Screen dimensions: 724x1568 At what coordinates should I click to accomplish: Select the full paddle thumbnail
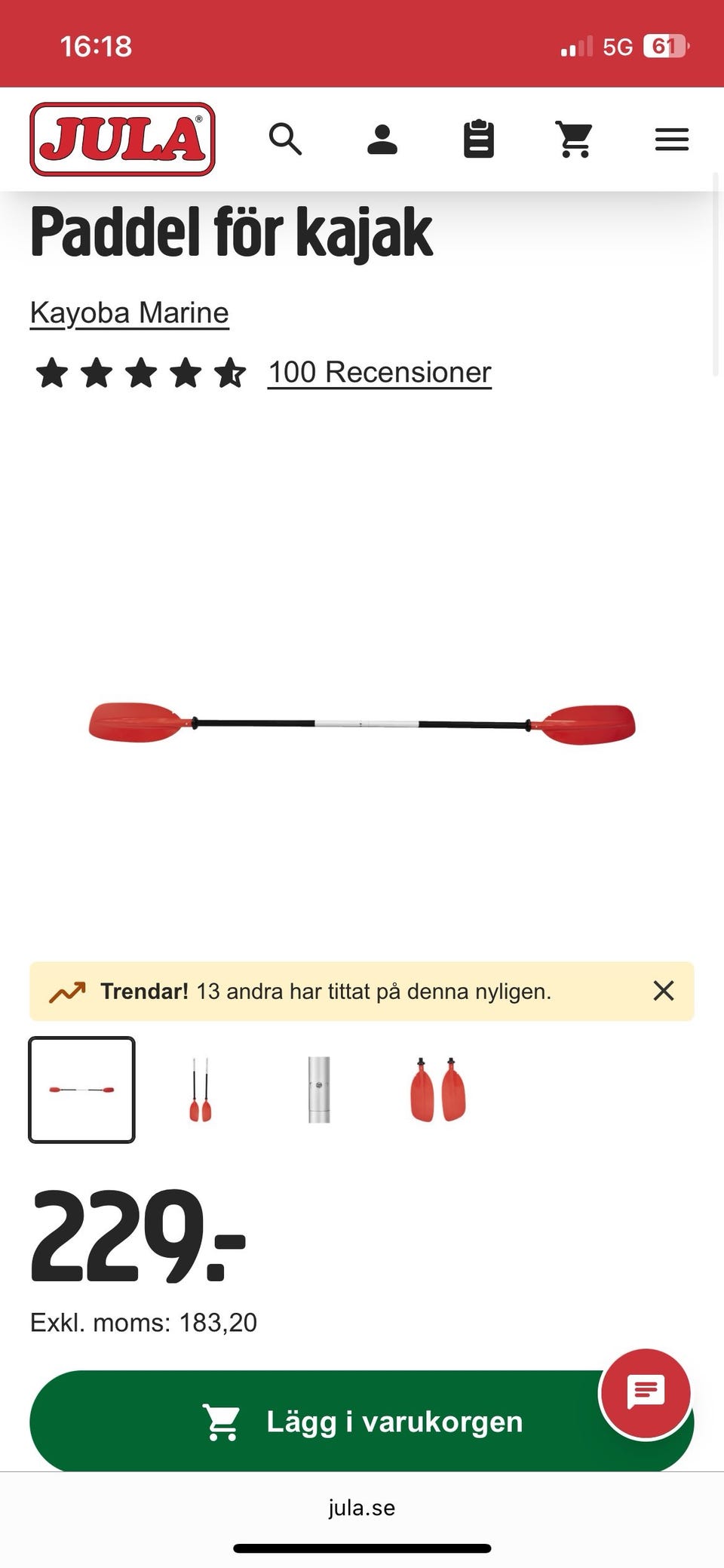(x=81, y=1090)
